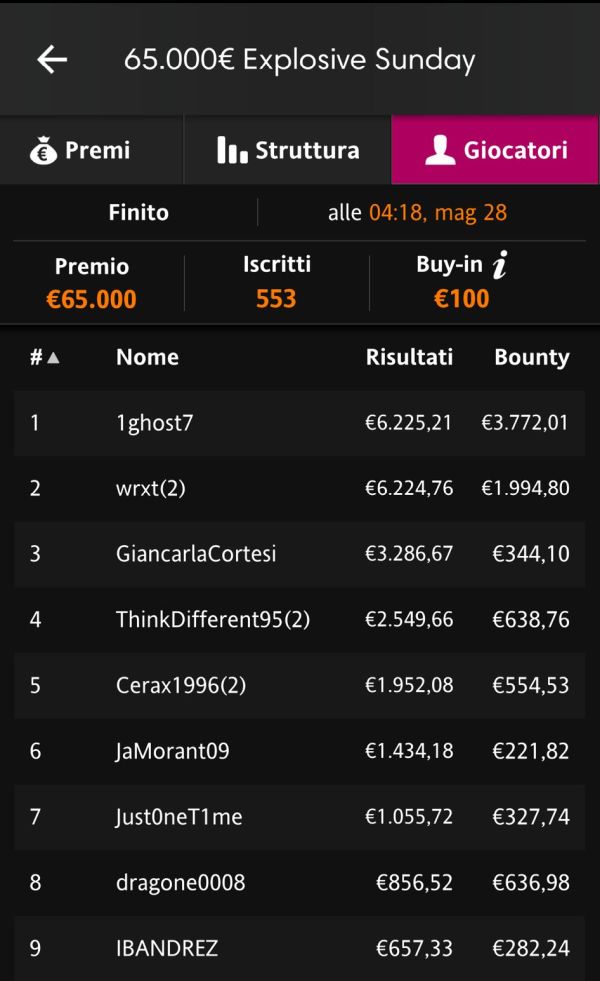Open the Struttura tab

[x=288, y=150]
